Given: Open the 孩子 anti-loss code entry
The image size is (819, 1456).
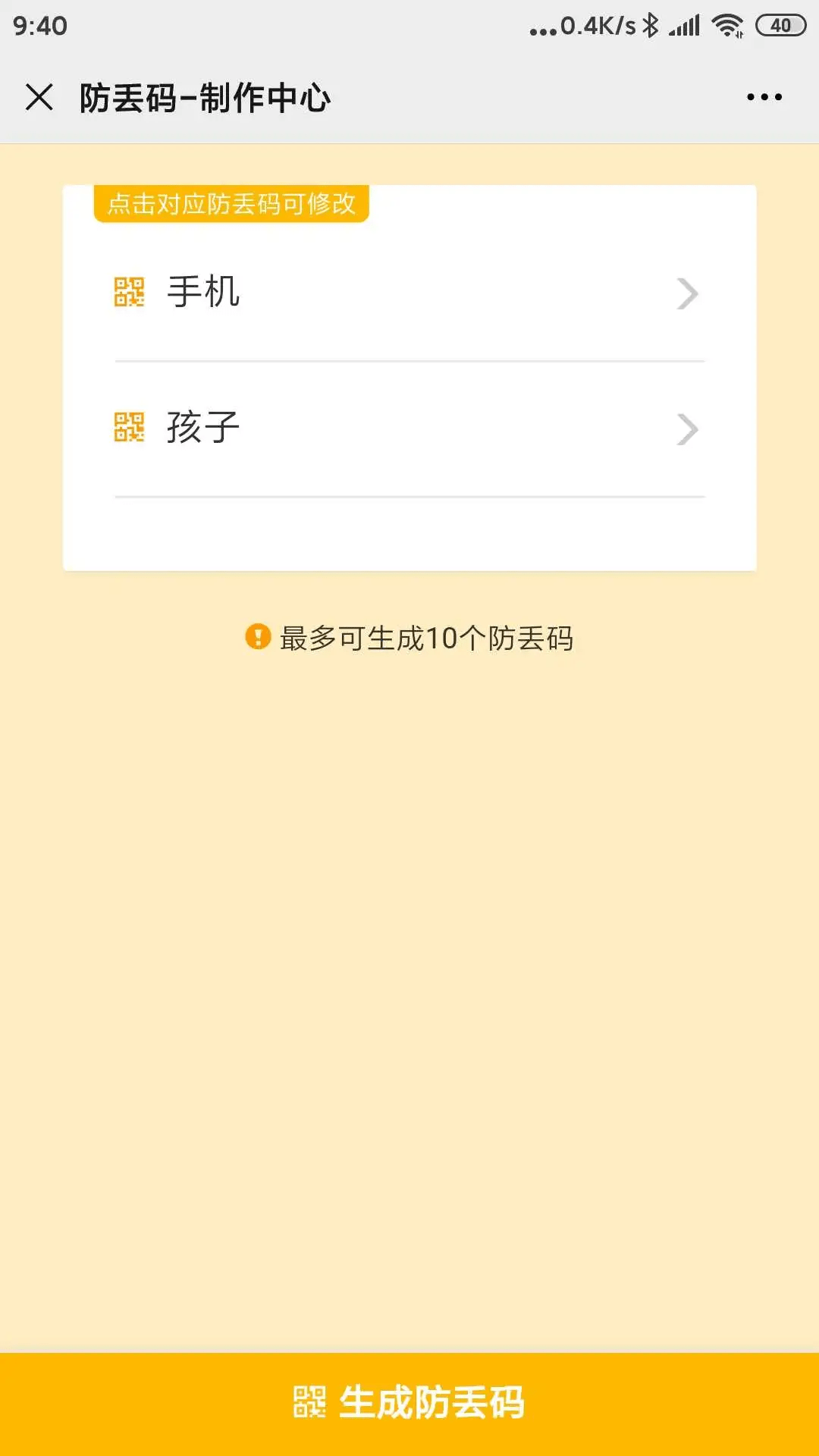Looking at the screenshot, I should (x=409, y=428).
